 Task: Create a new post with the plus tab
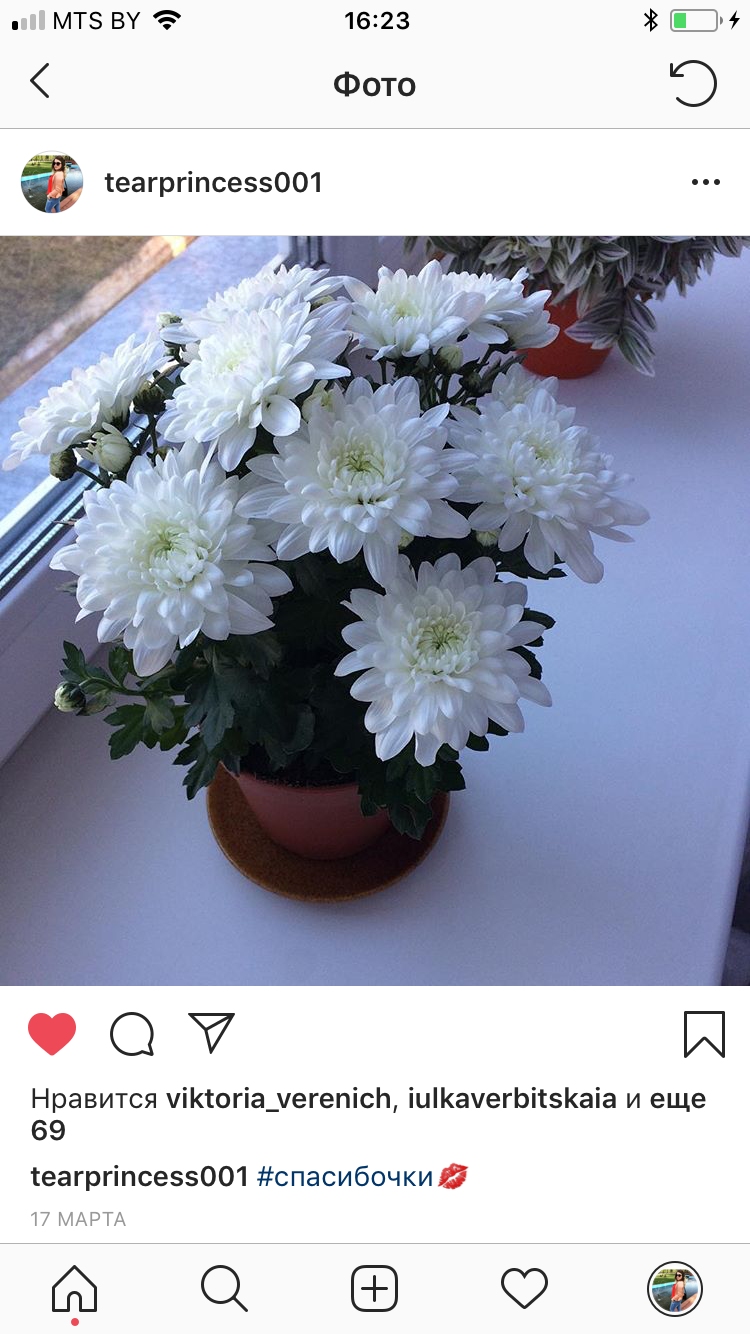(x=375, y=1288)
